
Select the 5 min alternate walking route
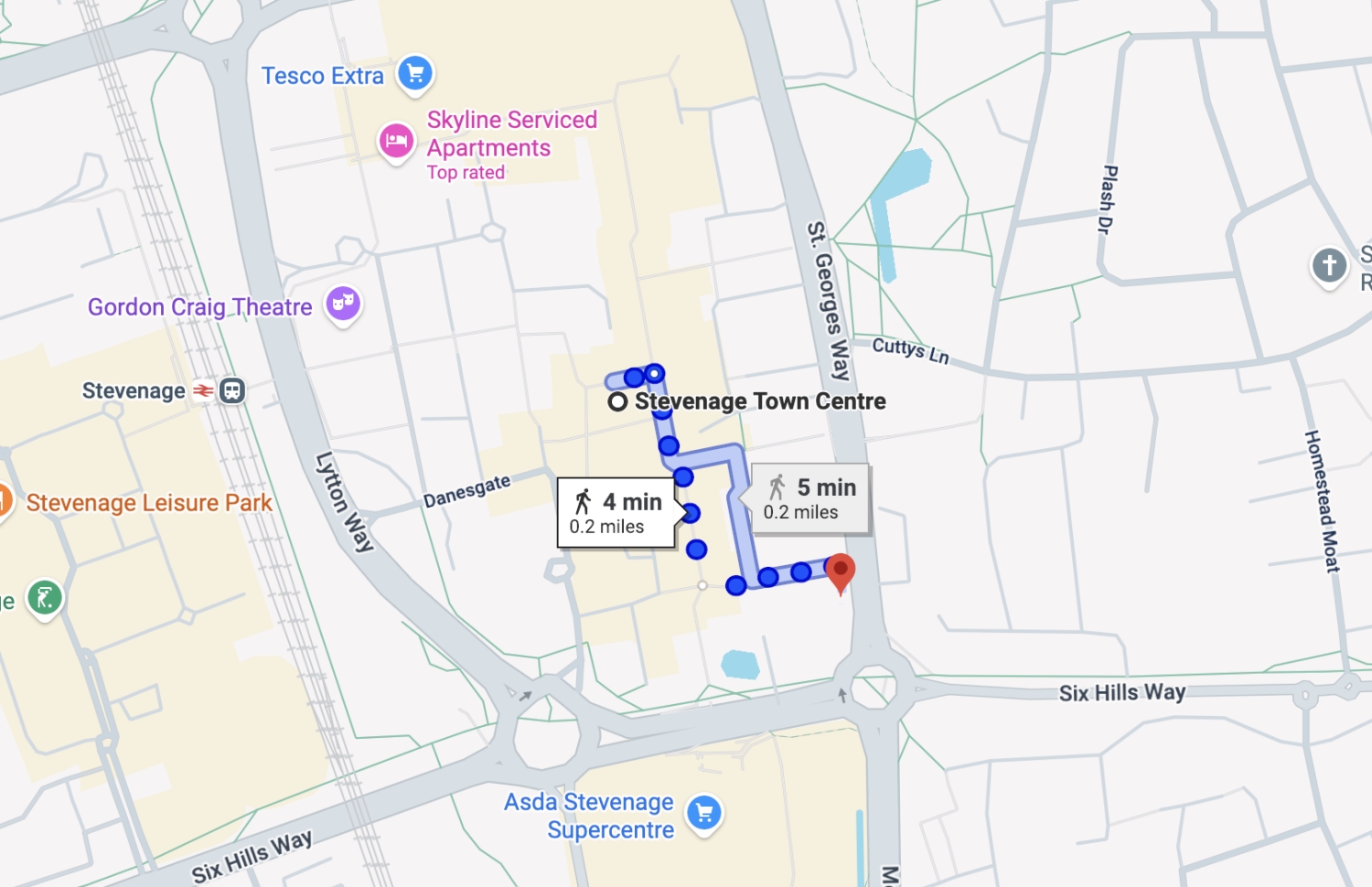(809, 498)
